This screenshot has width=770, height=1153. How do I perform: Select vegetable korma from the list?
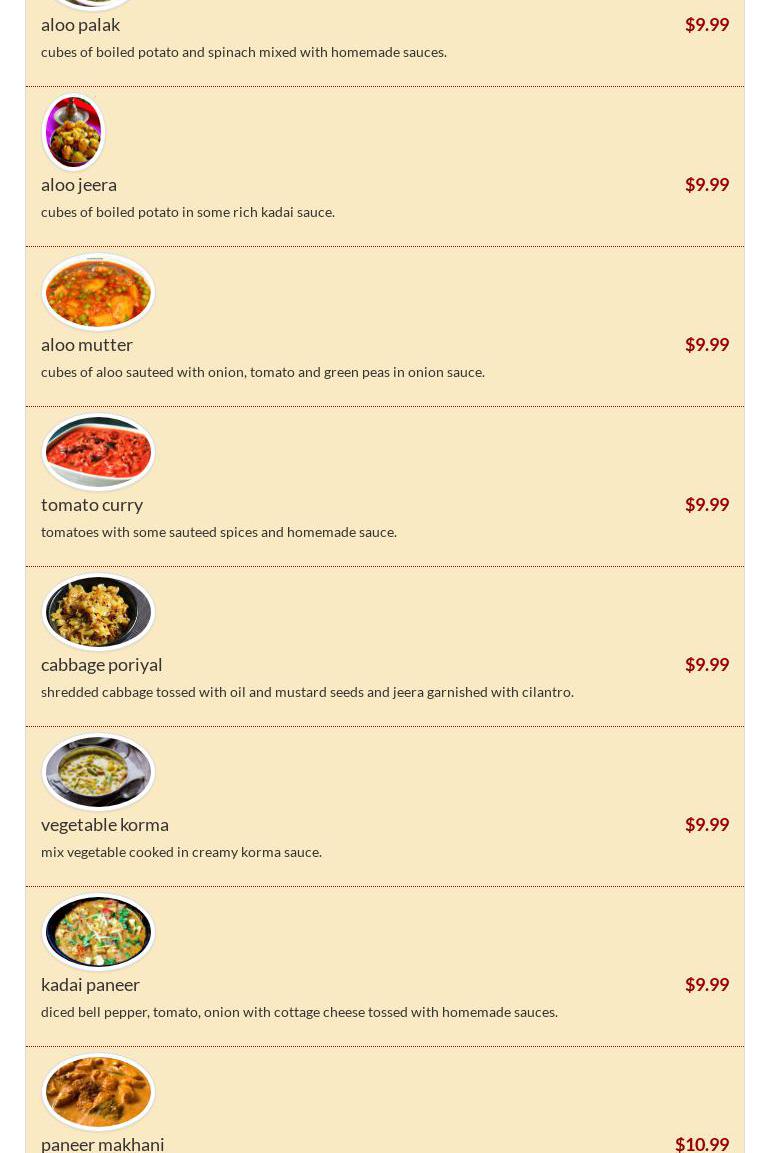pos(105,825)
